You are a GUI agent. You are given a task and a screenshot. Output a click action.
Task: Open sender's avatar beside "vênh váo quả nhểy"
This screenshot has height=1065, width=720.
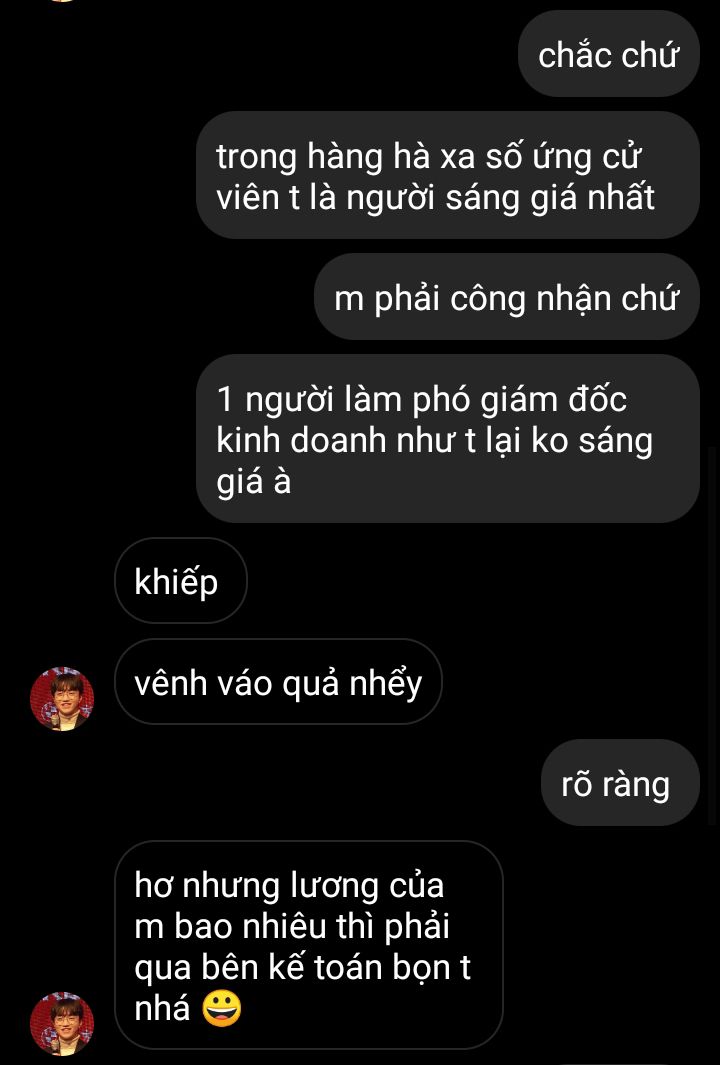[62, 699]
